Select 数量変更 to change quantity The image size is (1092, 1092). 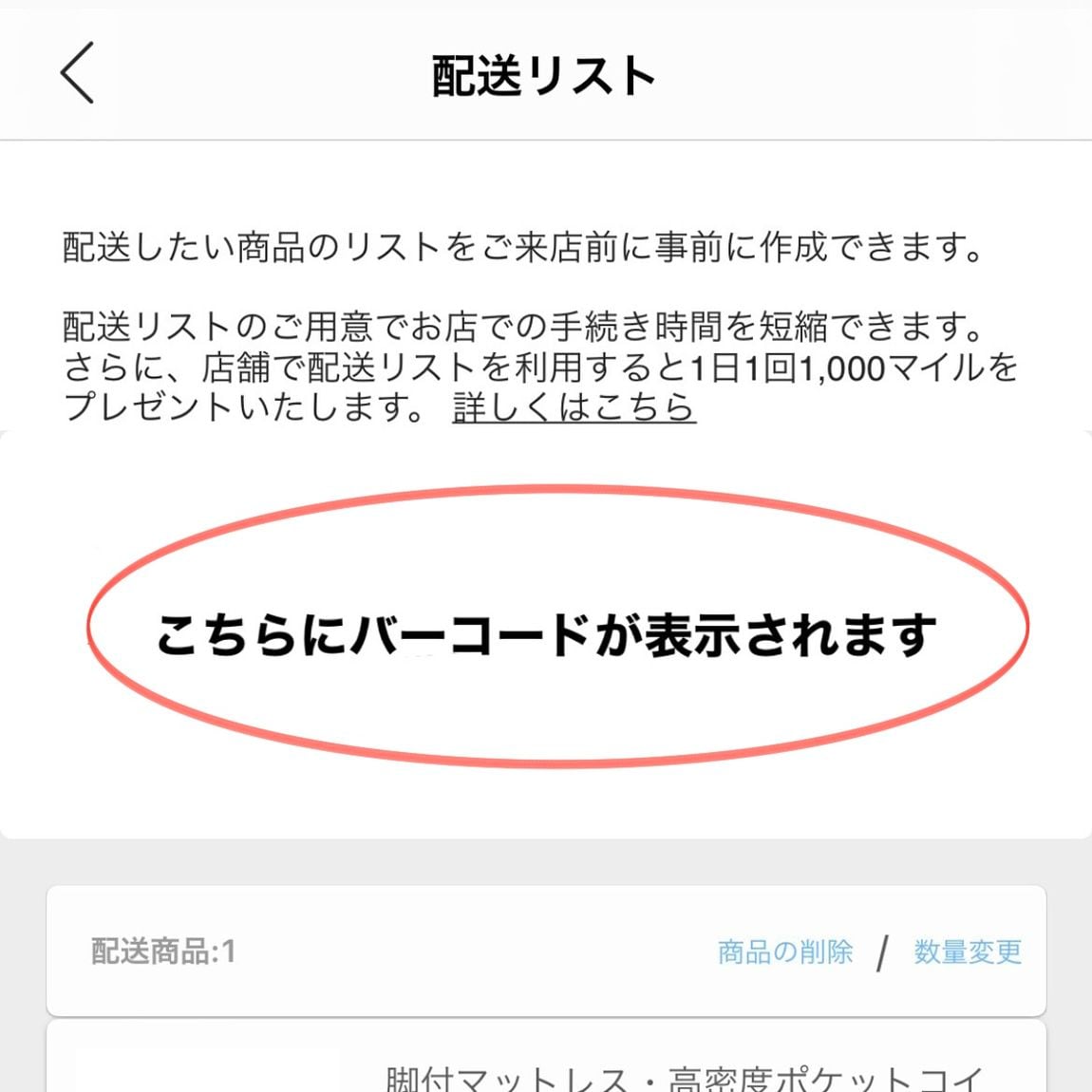coord(968,951)
